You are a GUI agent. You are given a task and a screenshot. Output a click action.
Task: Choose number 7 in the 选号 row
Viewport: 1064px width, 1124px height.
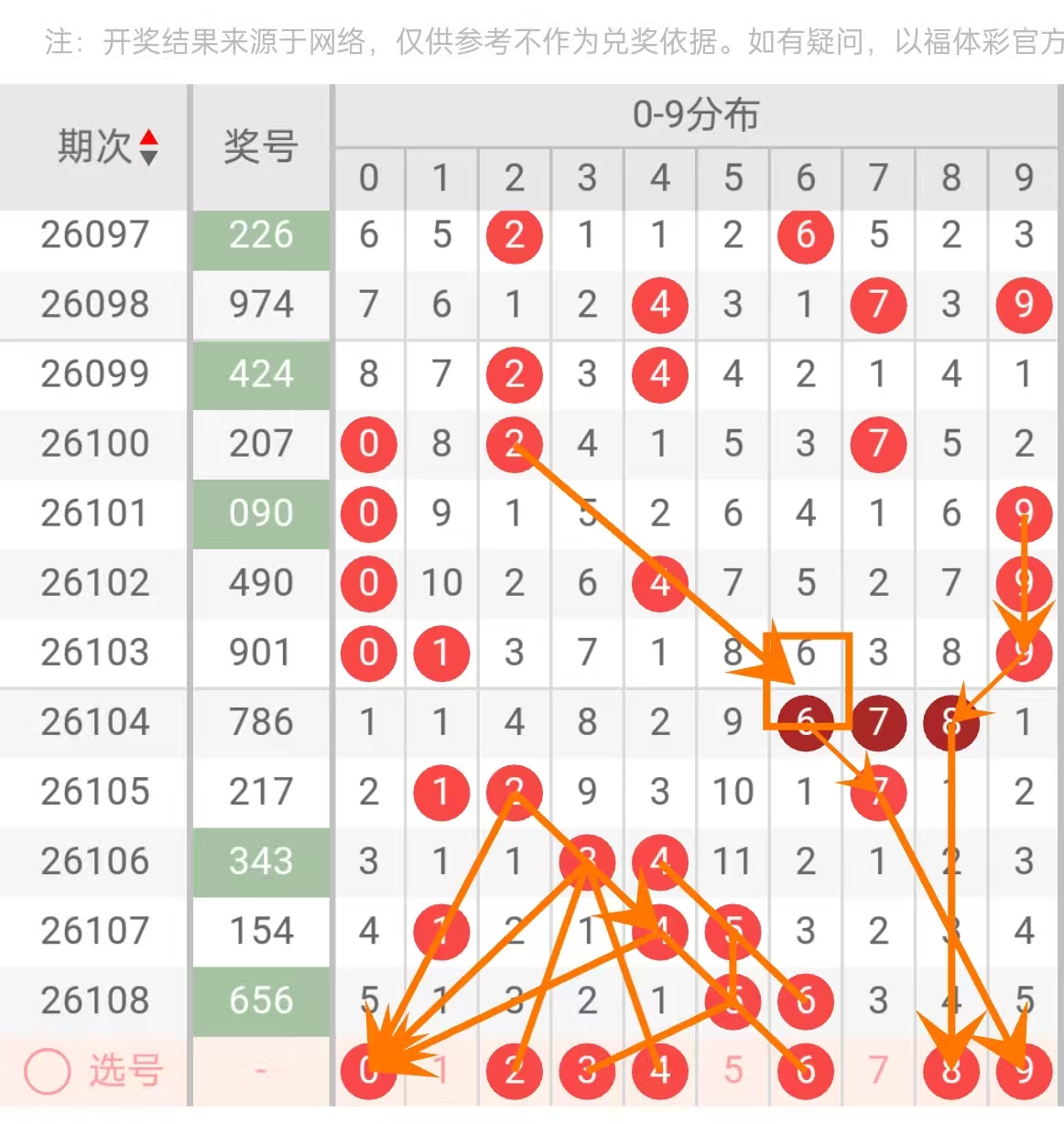point(878,1070)
